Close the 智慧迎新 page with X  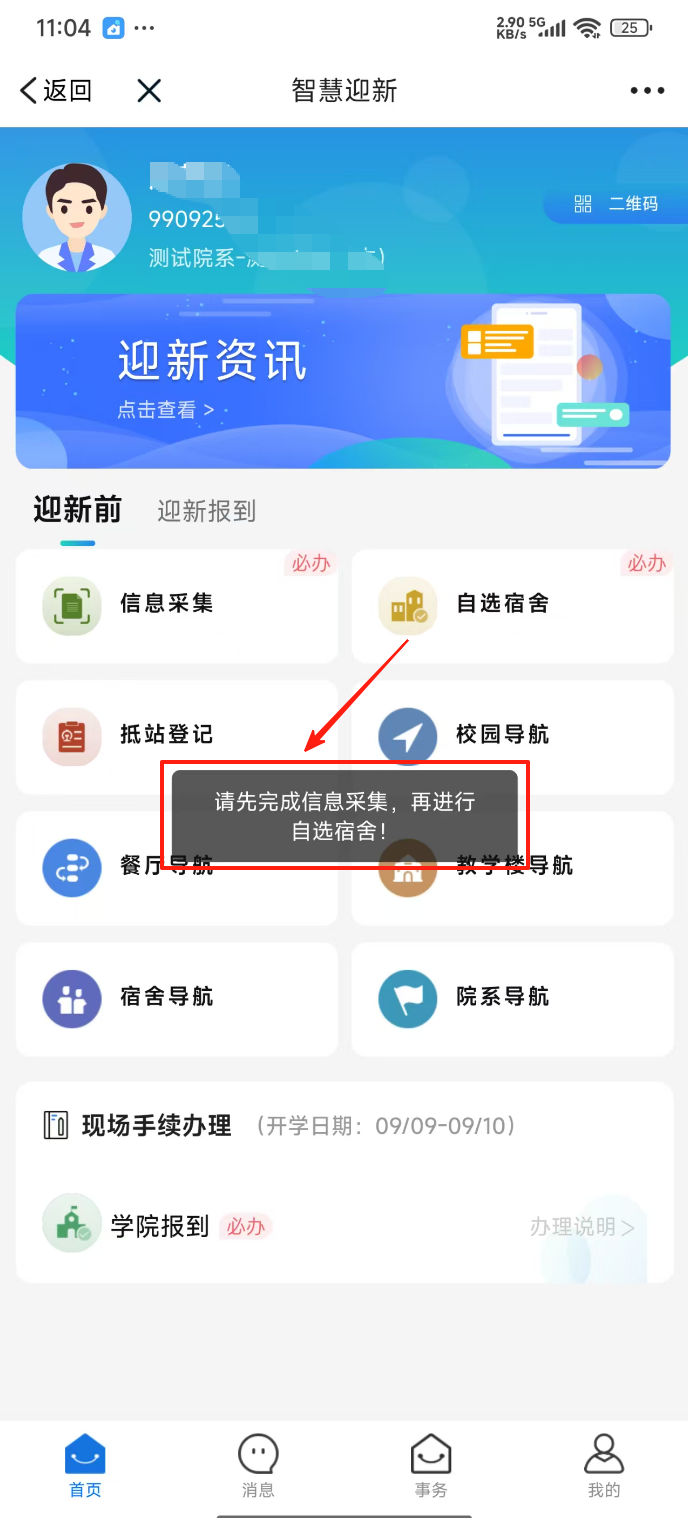[x=149, y=91]
